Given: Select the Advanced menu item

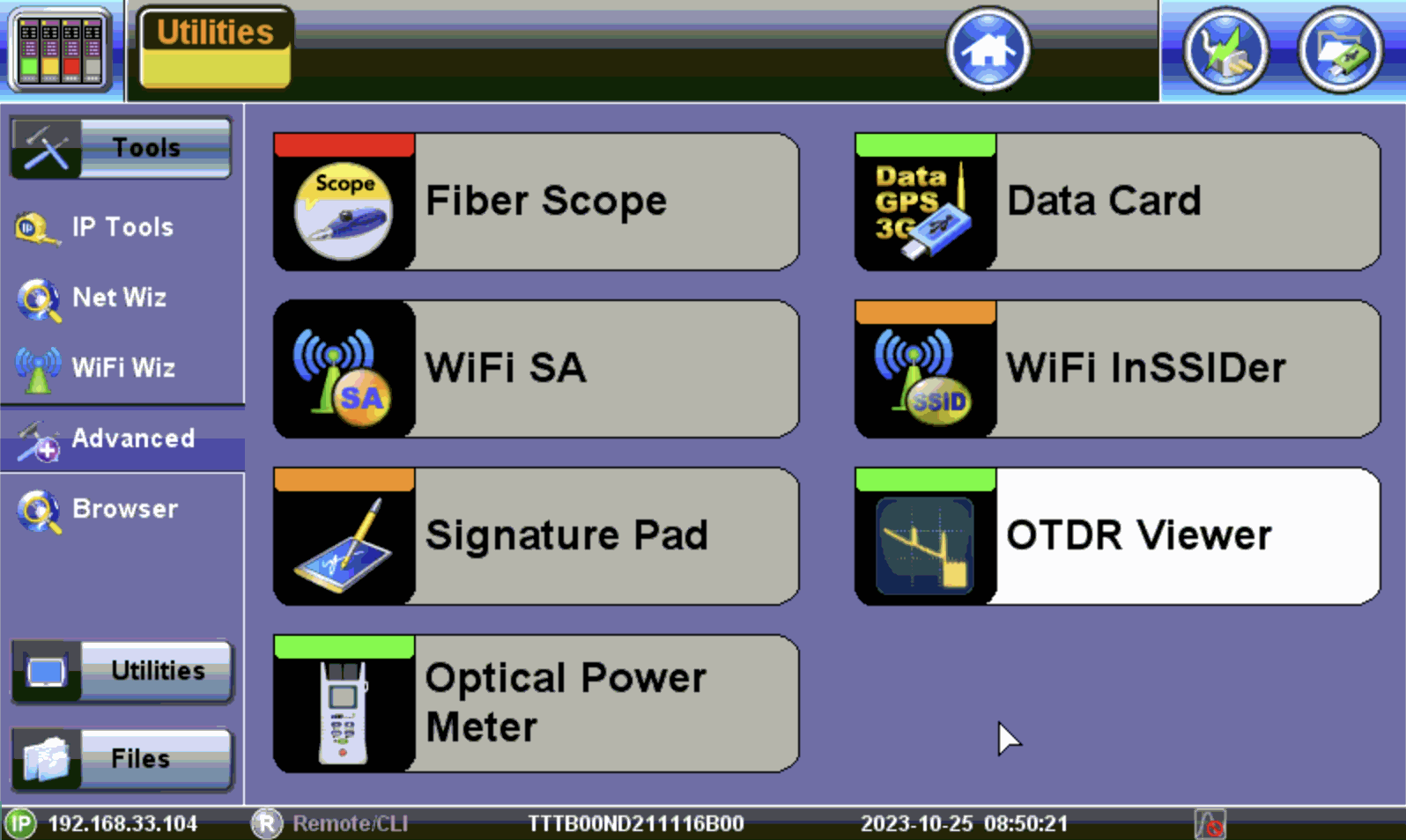Looking at the screenshot, I should [x=122, y=438].
